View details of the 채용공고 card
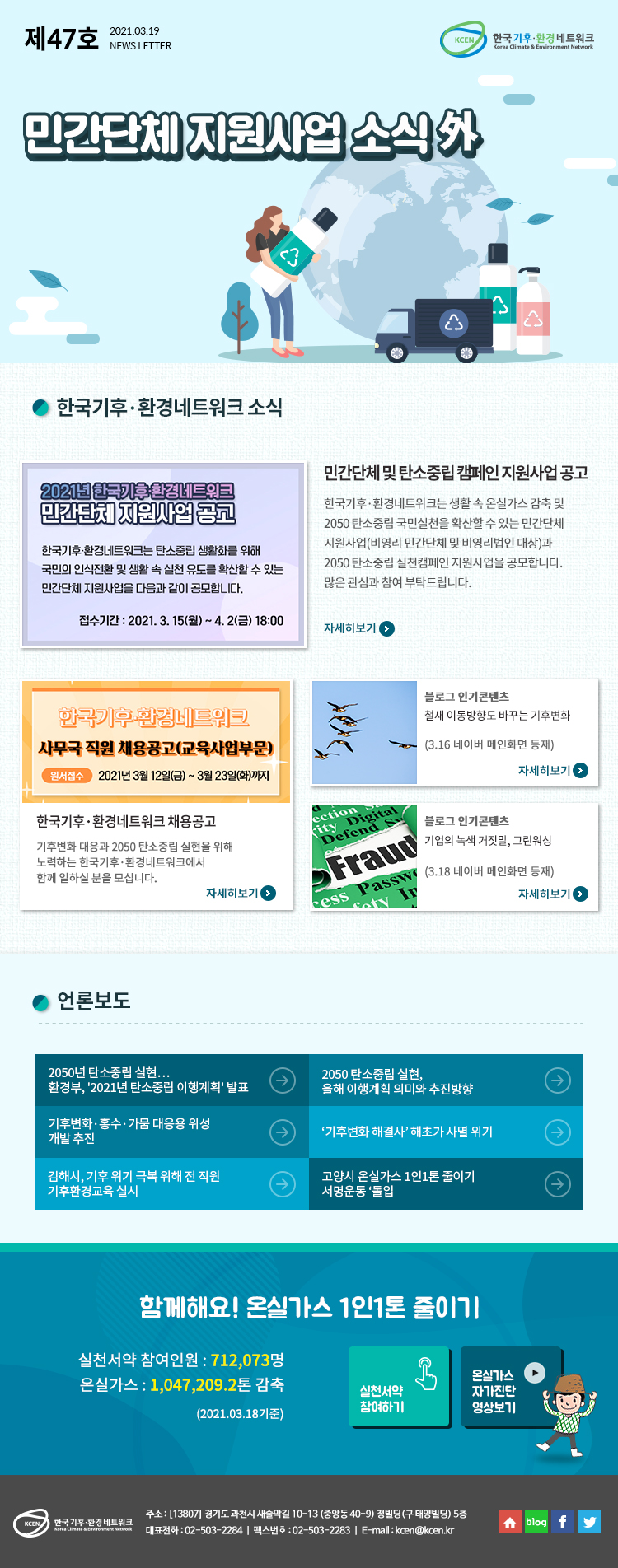Screen dimensions: 618x1568 tap(241, 894)
